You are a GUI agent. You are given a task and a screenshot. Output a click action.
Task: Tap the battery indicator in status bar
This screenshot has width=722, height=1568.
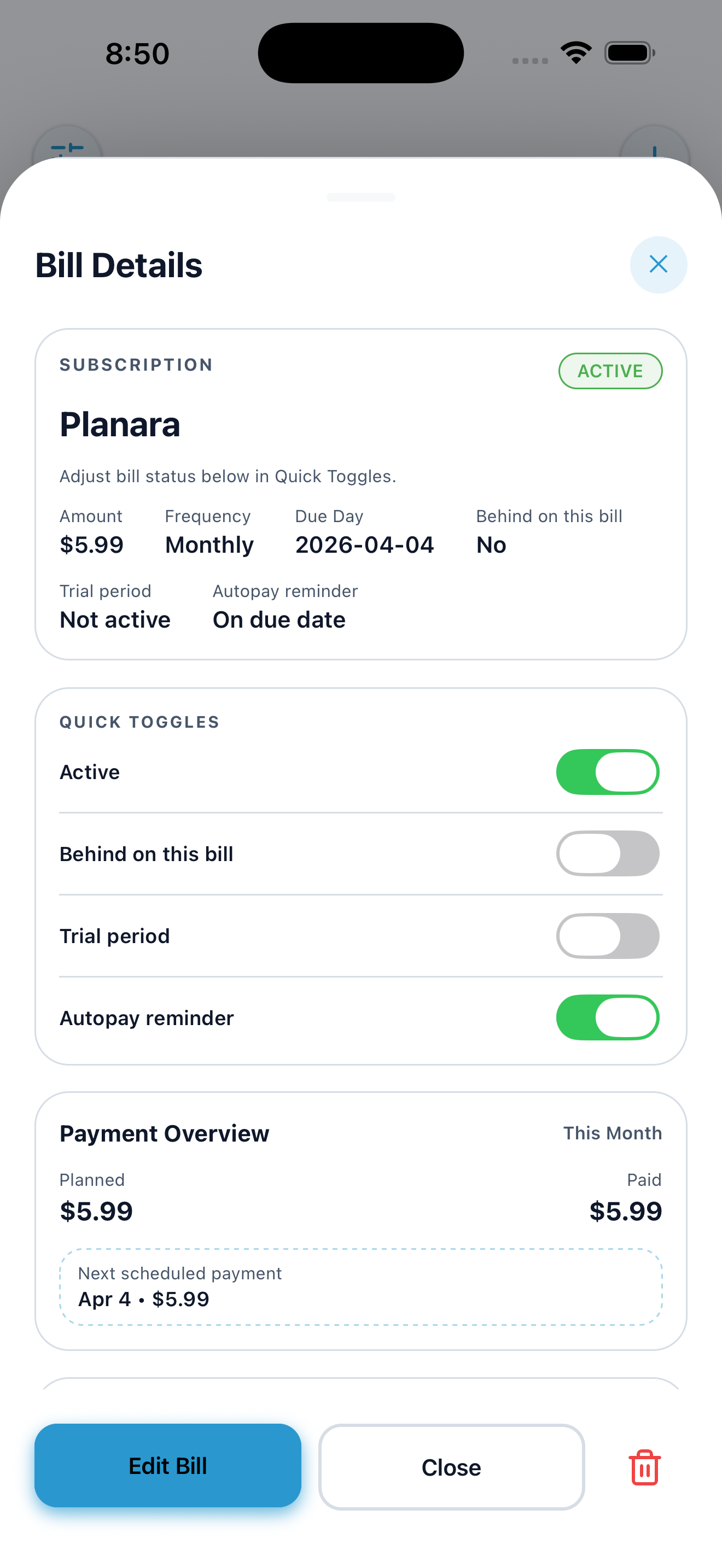(x=627, y=52)
